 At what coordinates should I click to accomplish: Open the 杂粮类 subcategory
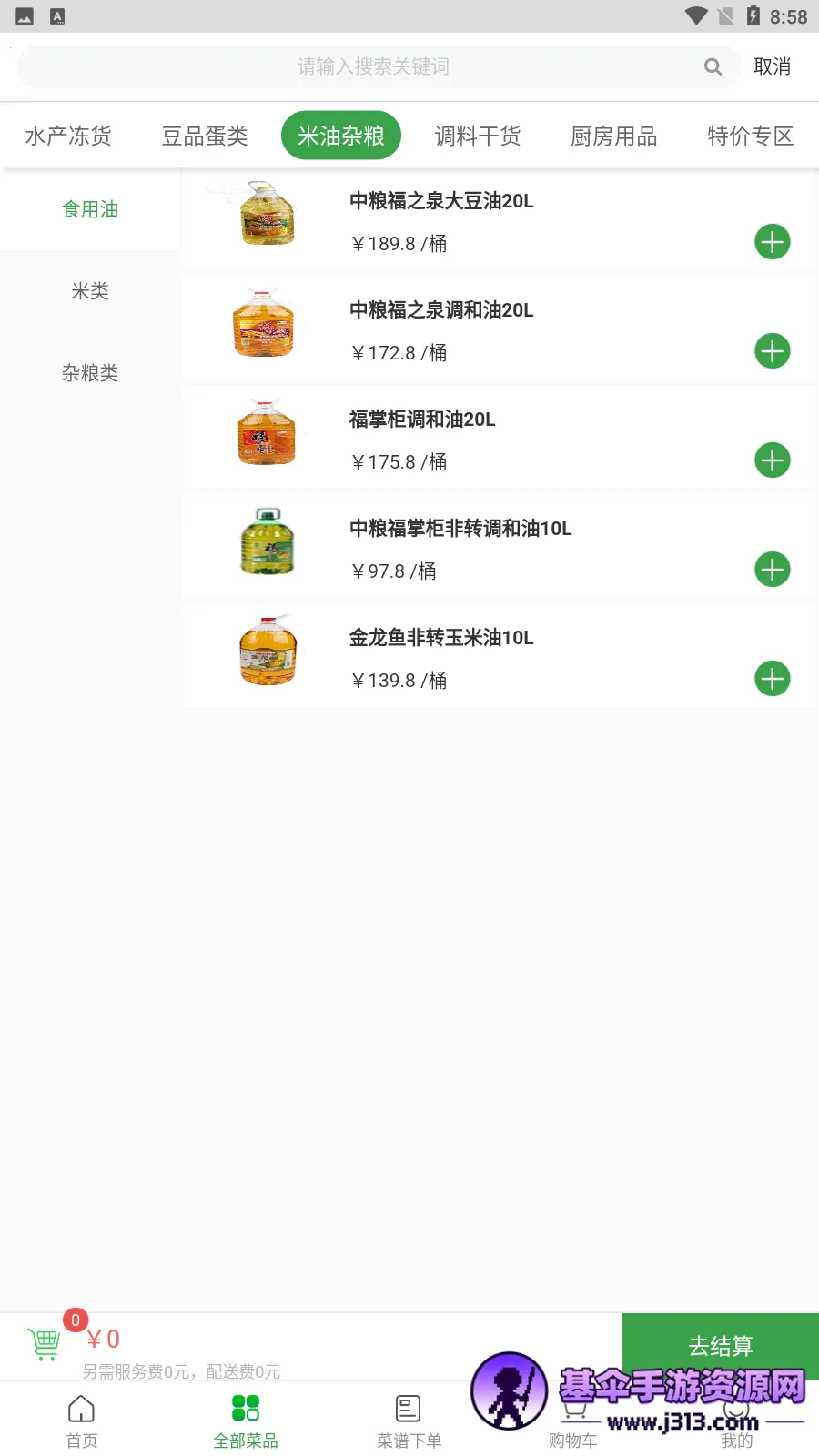click(x=90, y=373)
